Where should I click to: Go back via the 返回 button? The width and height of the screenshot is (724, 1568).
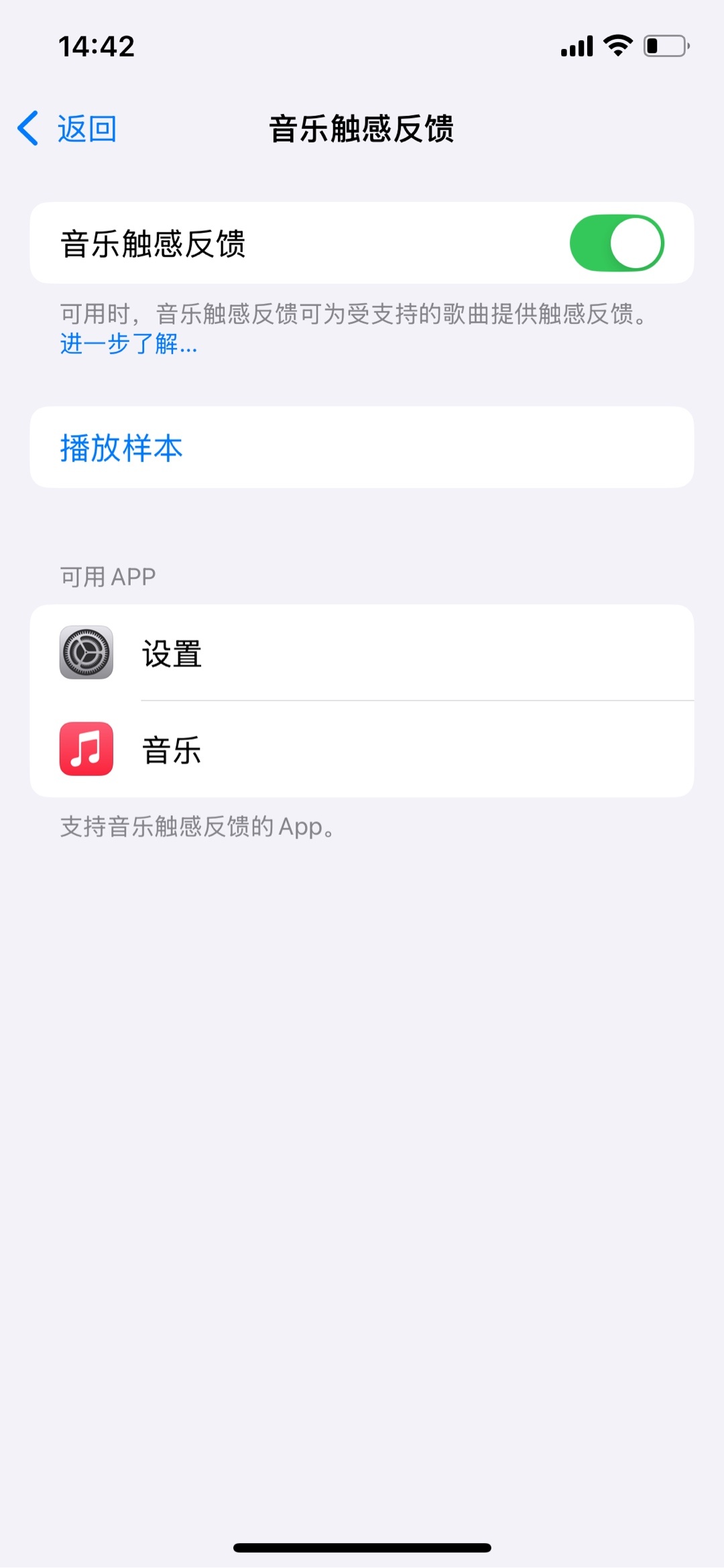click(68, 129)
